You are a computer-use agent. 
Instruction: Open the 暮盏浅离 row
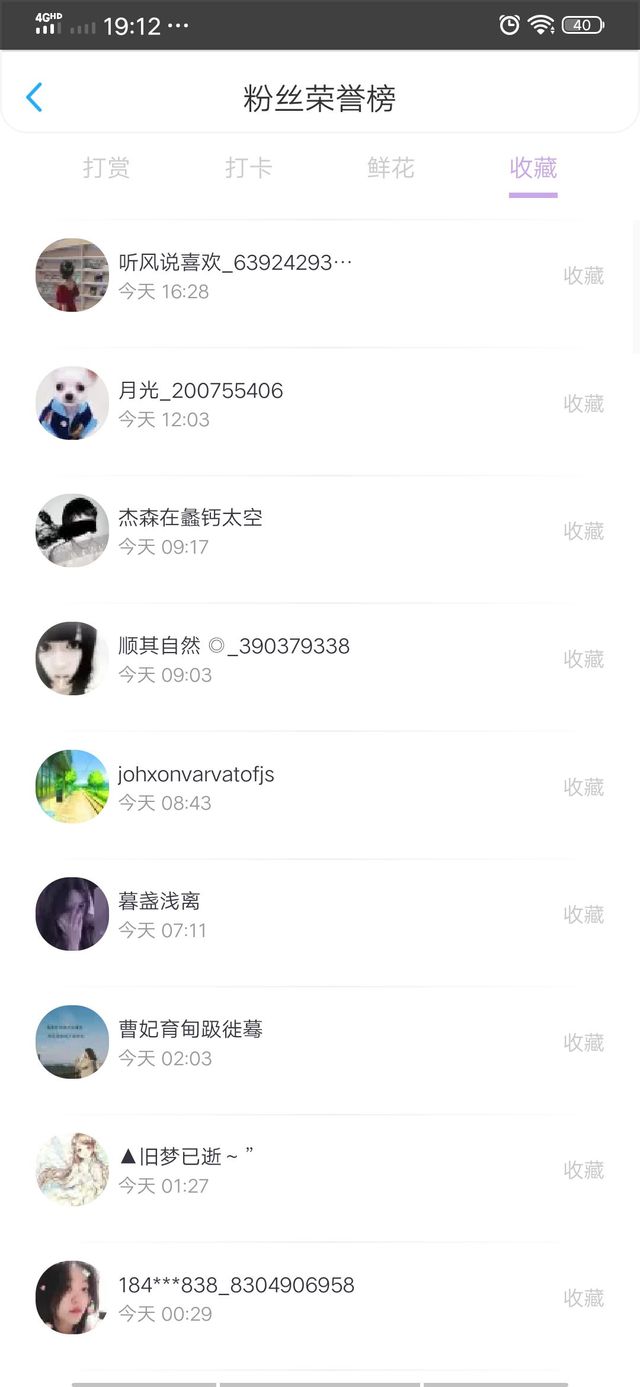coord(320,914)
